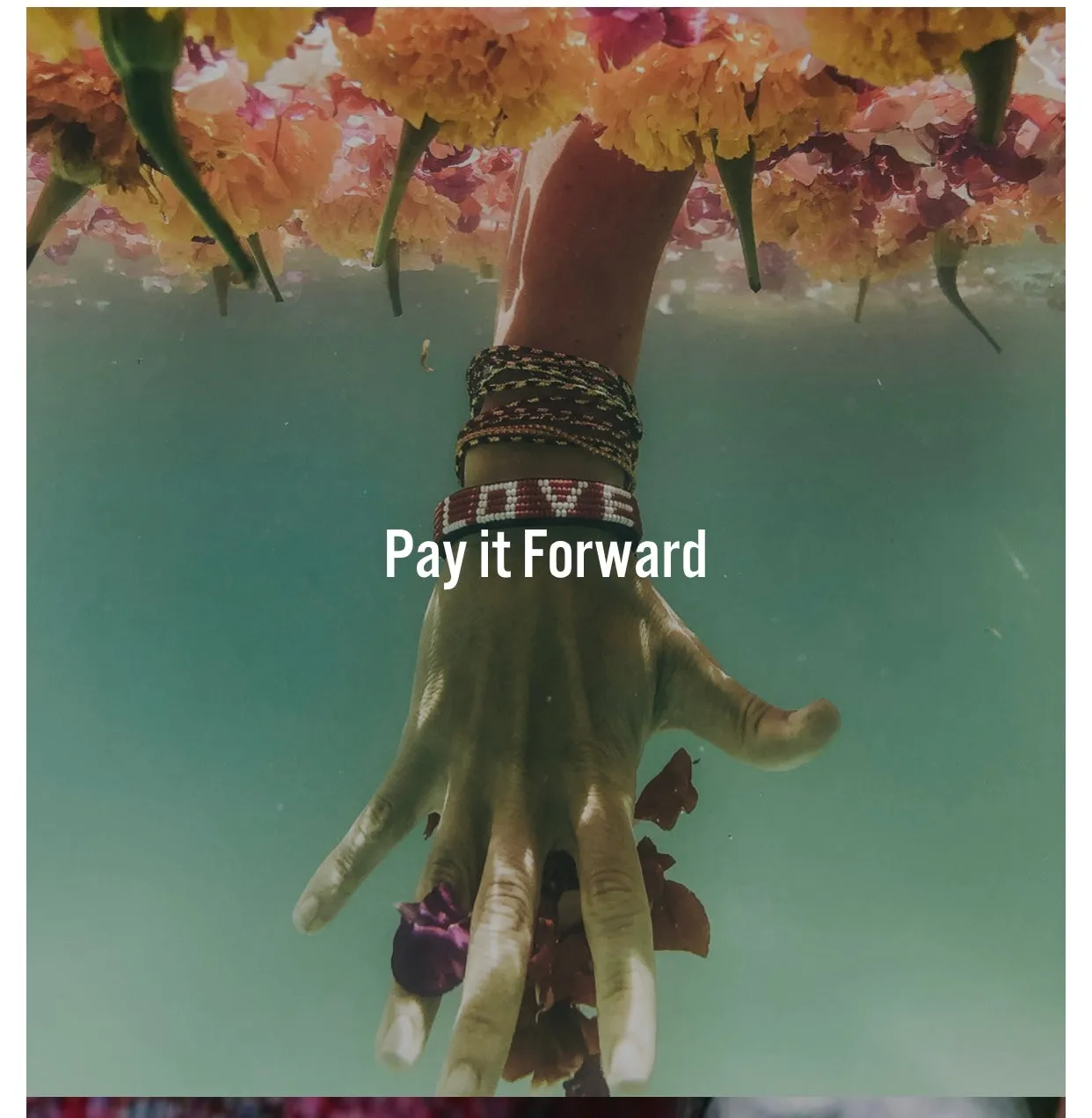This screenshot has height=1118, width=1092.
Task: Open the Pay it Forward tile
Action: pyautogui.click(x=545, y=554)
